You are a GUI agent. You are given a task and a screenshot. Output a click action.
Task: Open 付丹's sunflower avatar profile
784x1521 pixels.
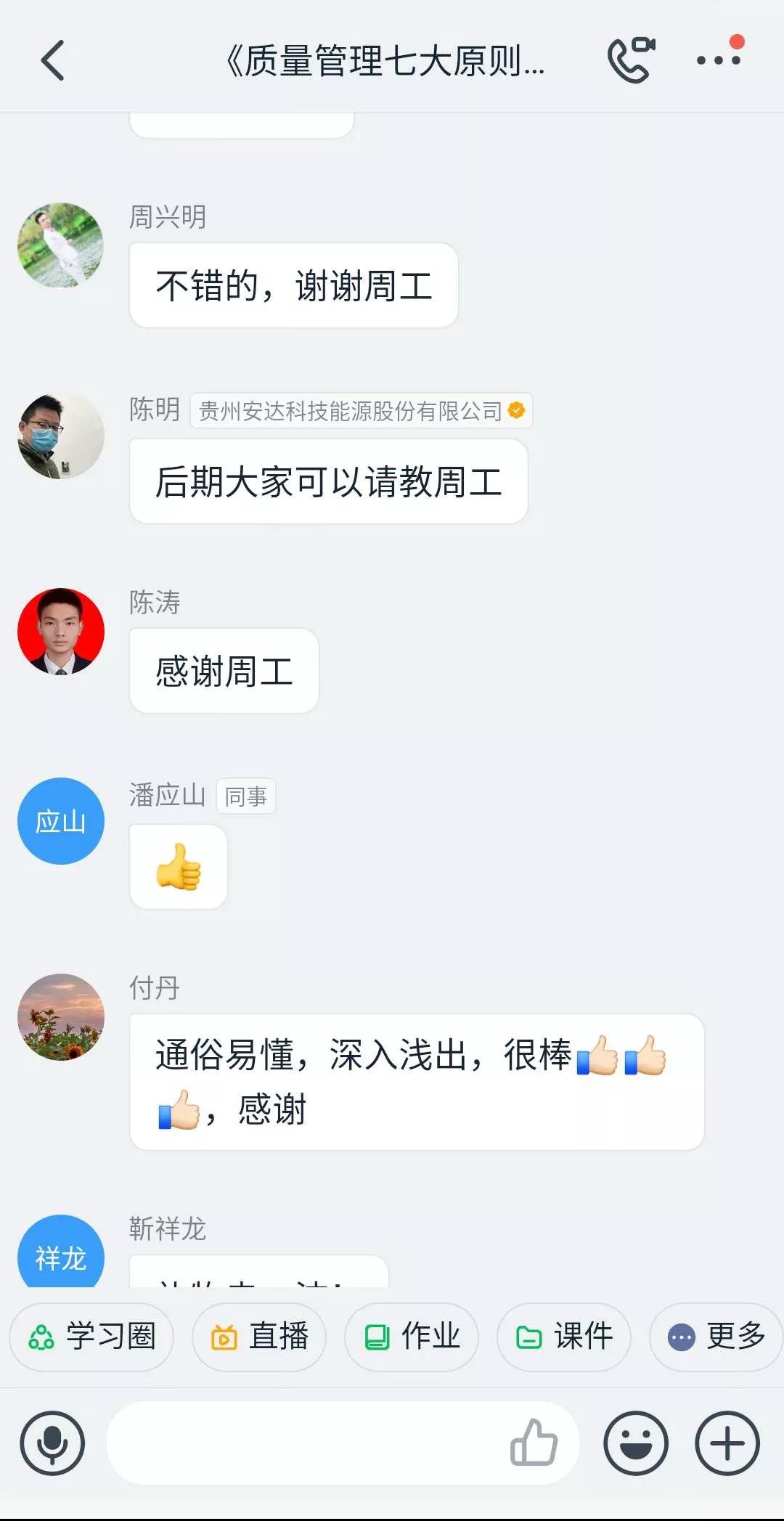click(x=60, y=1017)
